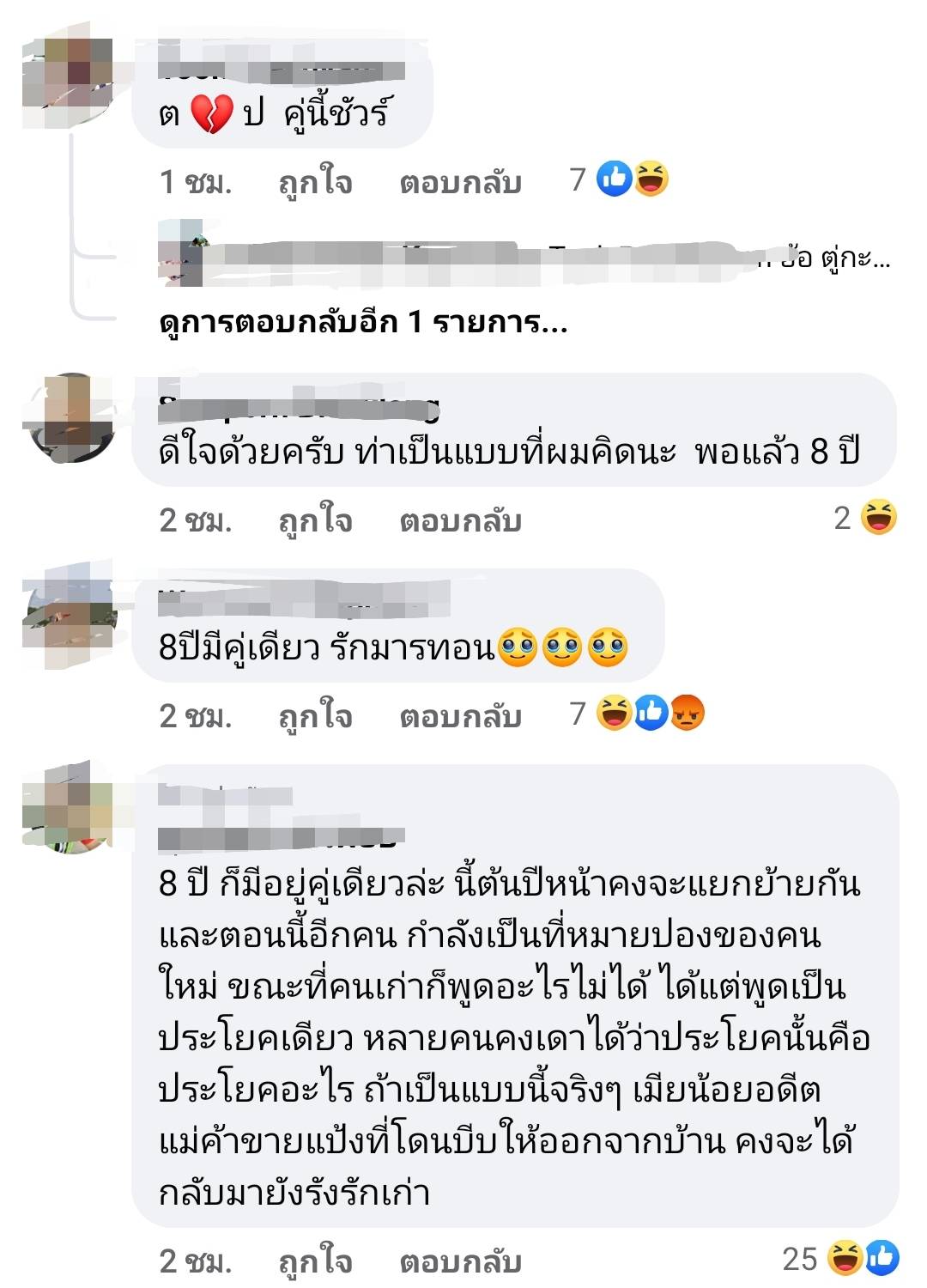Expand "ดูการตอบกลับอีก 1 รายการ" replies
Viewport: 927px width, 1288px height.
363,323
